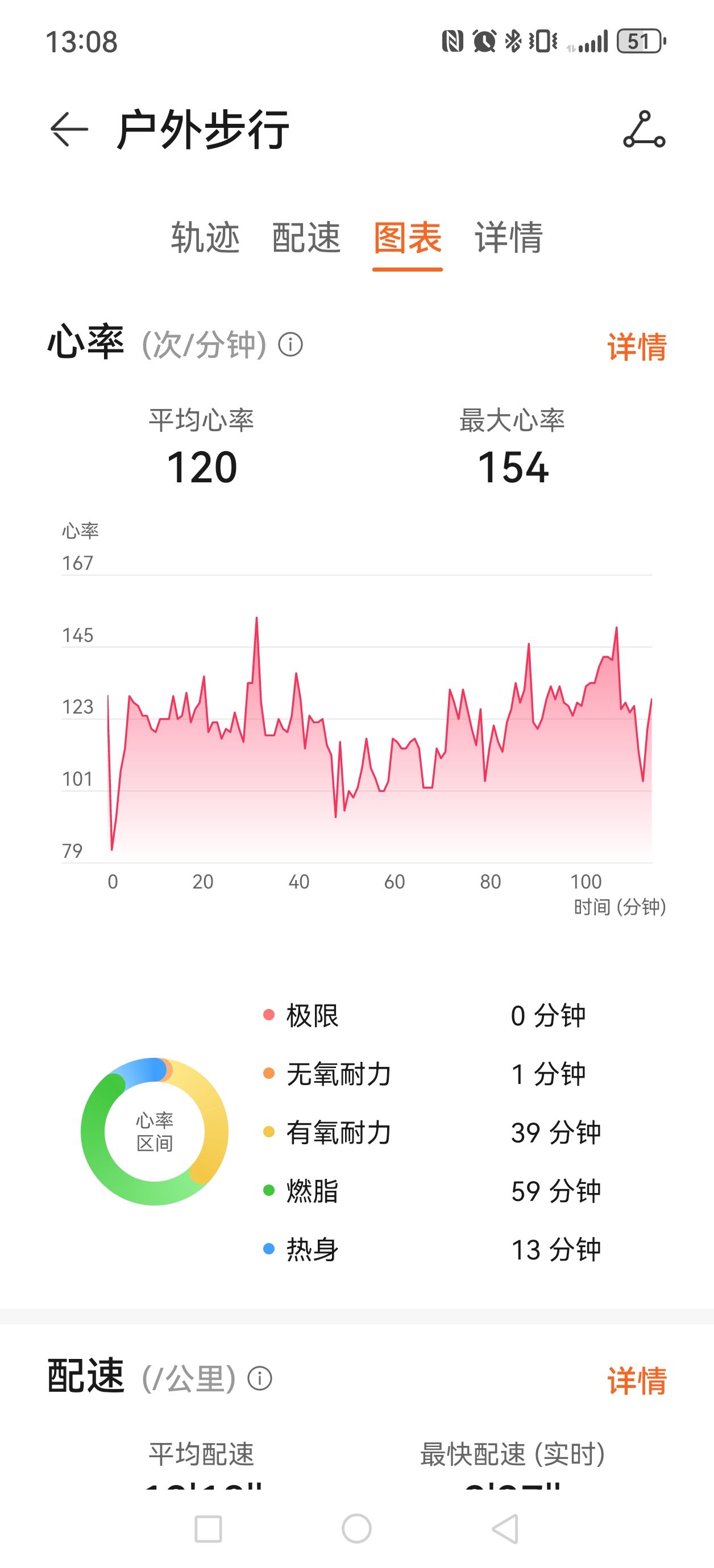Open 详情 link for 配速 section
Viewport: 714px width, 1568px height.
[x=637, y=1380]
